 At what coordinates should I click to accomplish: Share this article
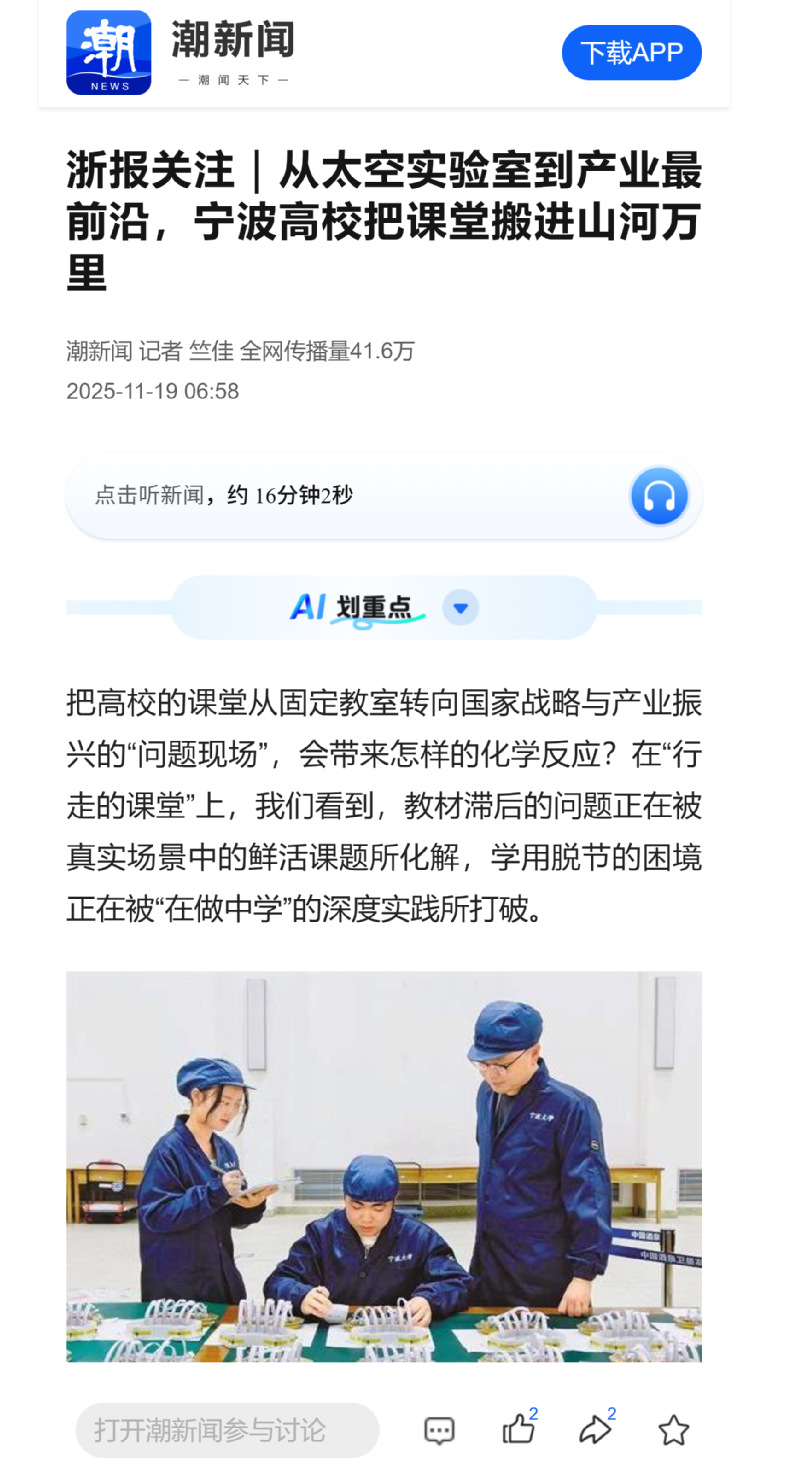tap(595, 1429)
